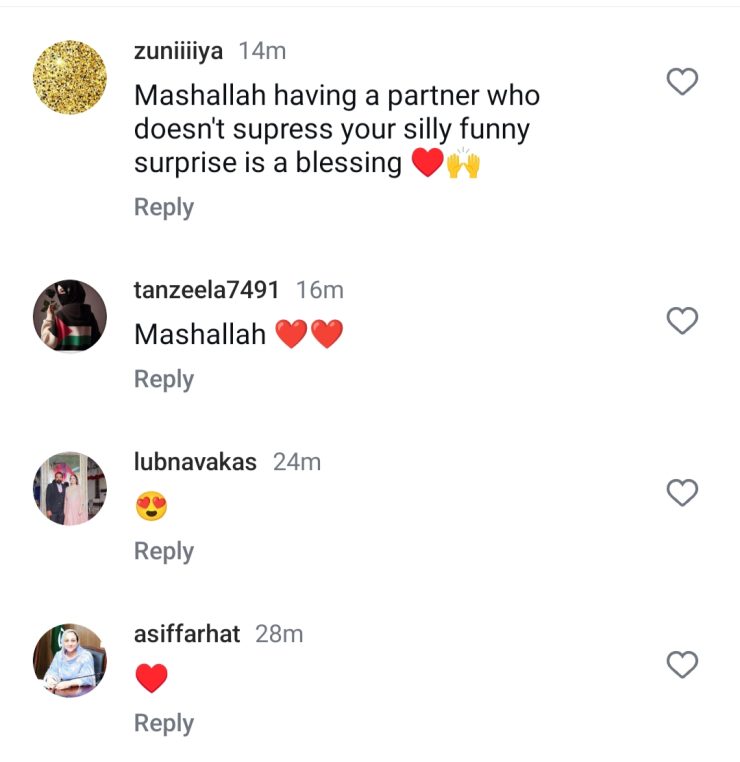Image resolution: width=740 pixels, height=762 pixels.
Task: Reply to lubnavakas's comment
Action: click(164, 551)
